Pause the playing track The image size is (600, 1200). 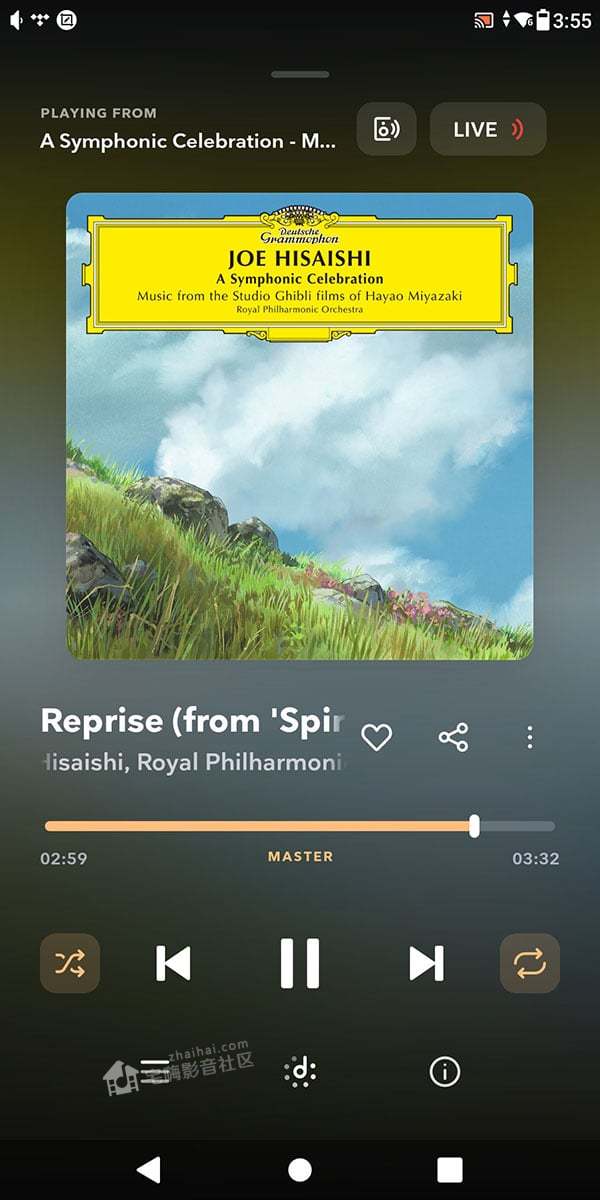pyautogui.click(x=299, y=963)
